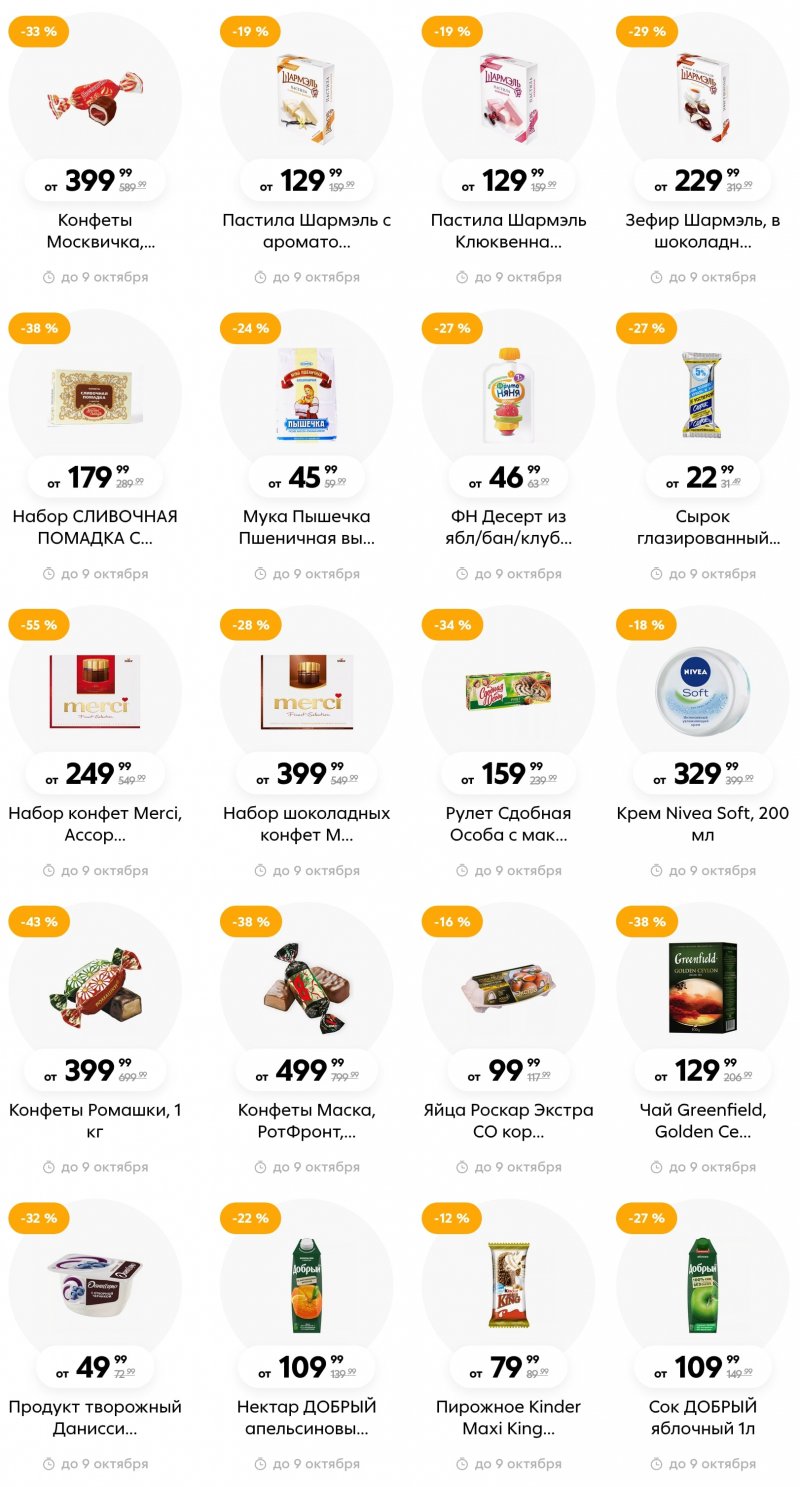Image resolution: width=800 pixels, height=1487 pixels.
Task: Open Продукт творожный Даниссимо card
Action: click(x=95, y=1287)
